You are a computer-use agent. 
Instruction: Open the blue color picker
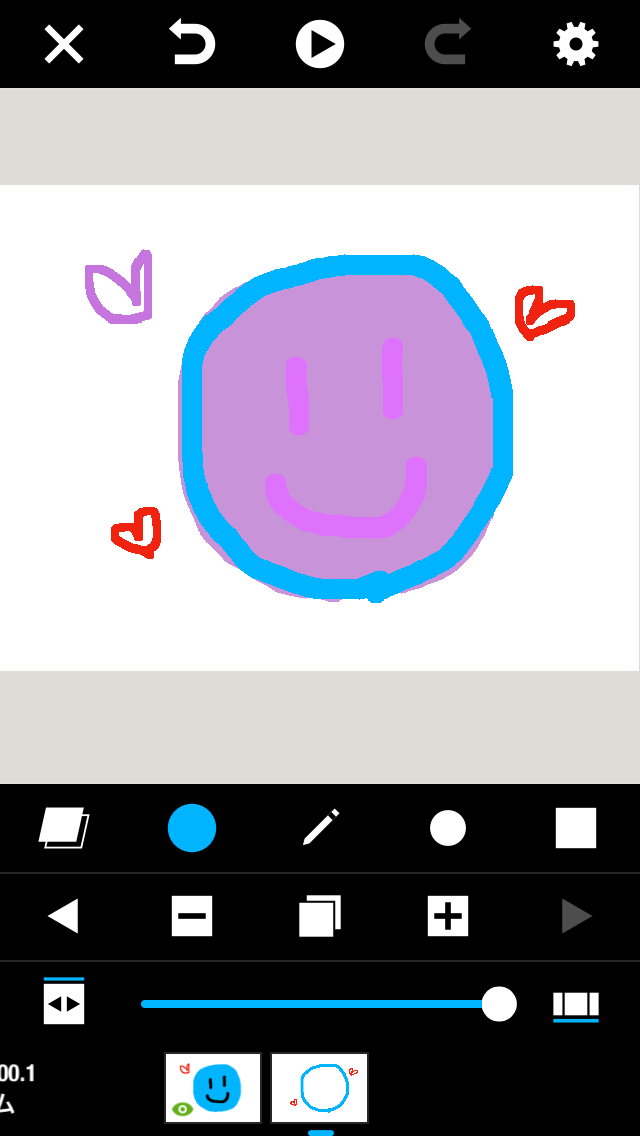coord(192,829)
